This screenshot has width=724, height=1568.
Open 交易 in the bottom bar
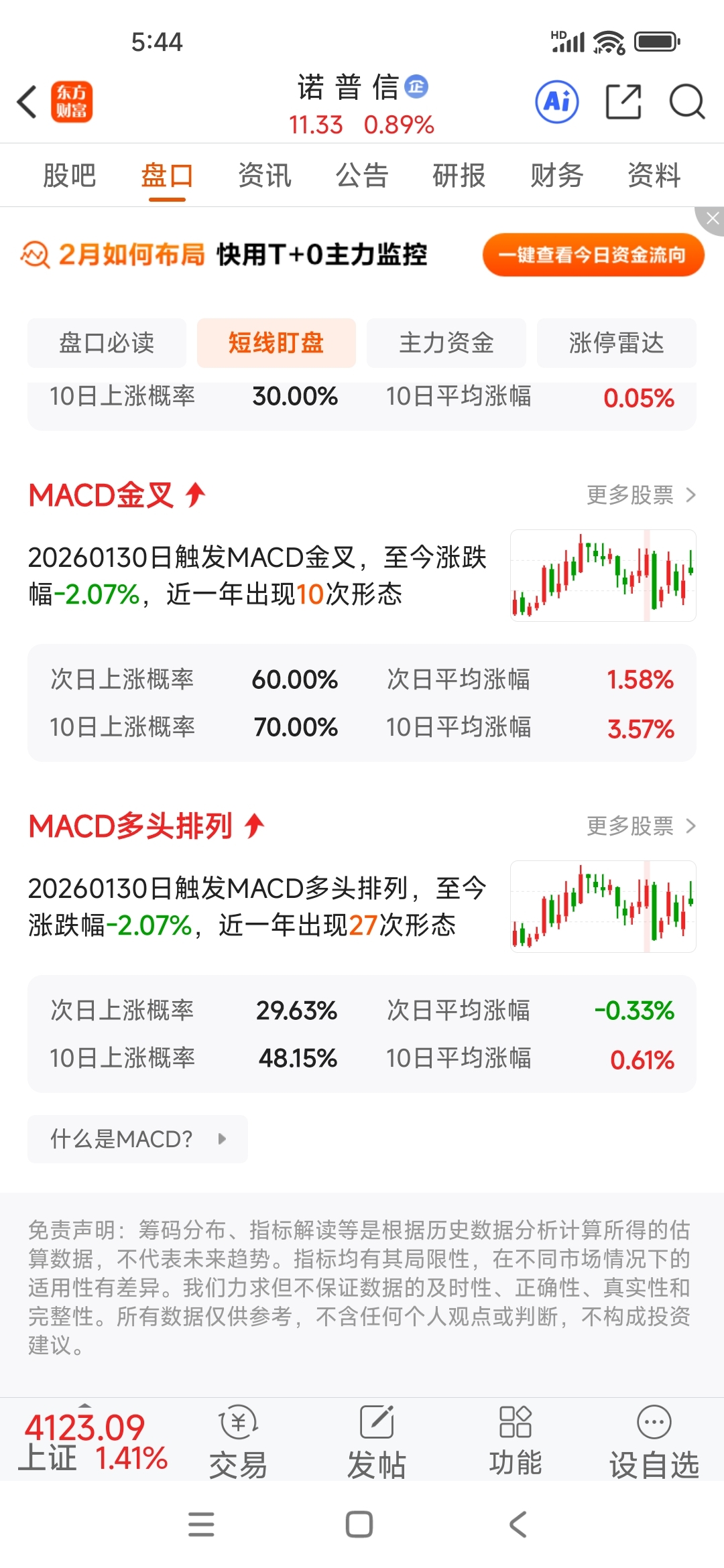tap(239, 1441)
